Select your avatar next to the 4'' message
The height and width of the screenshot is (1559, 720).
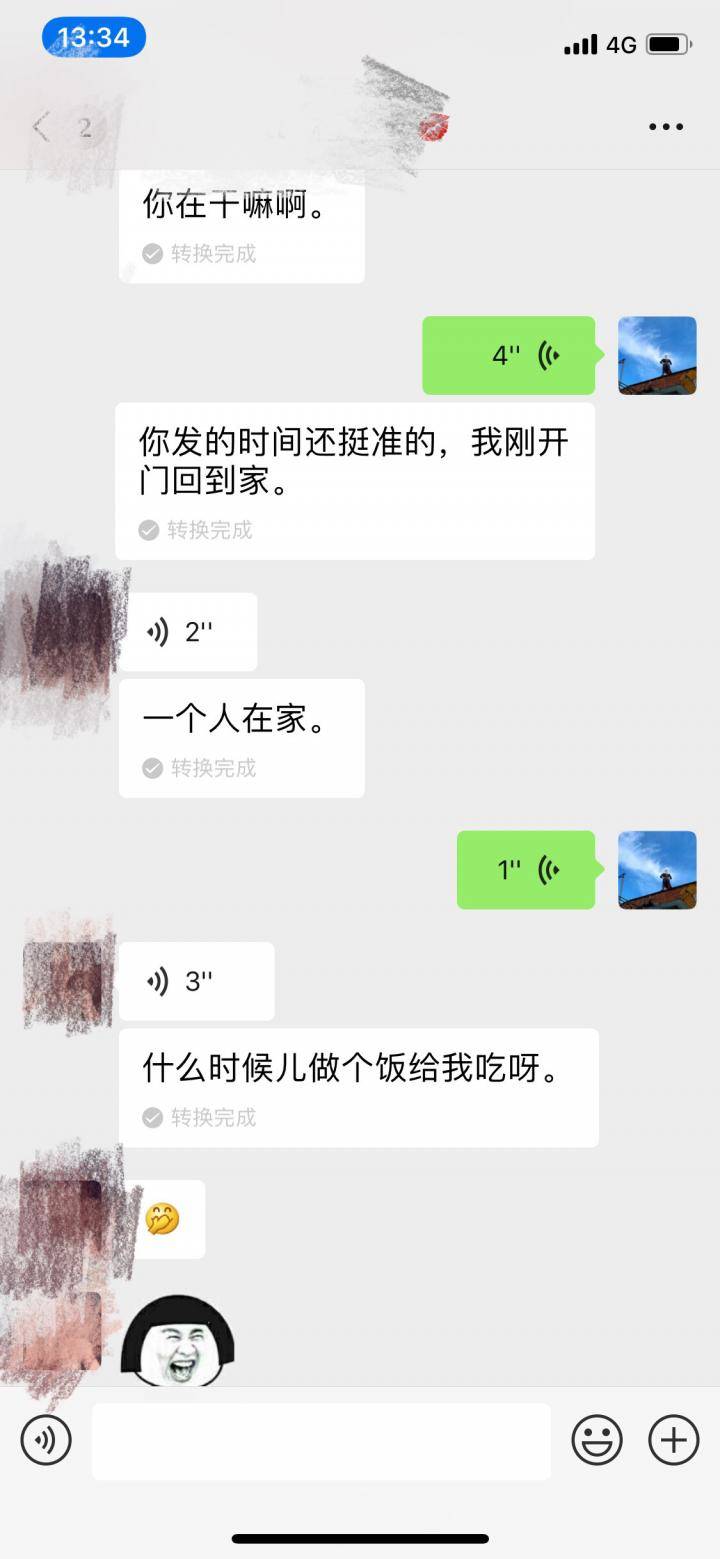(656, 355)
